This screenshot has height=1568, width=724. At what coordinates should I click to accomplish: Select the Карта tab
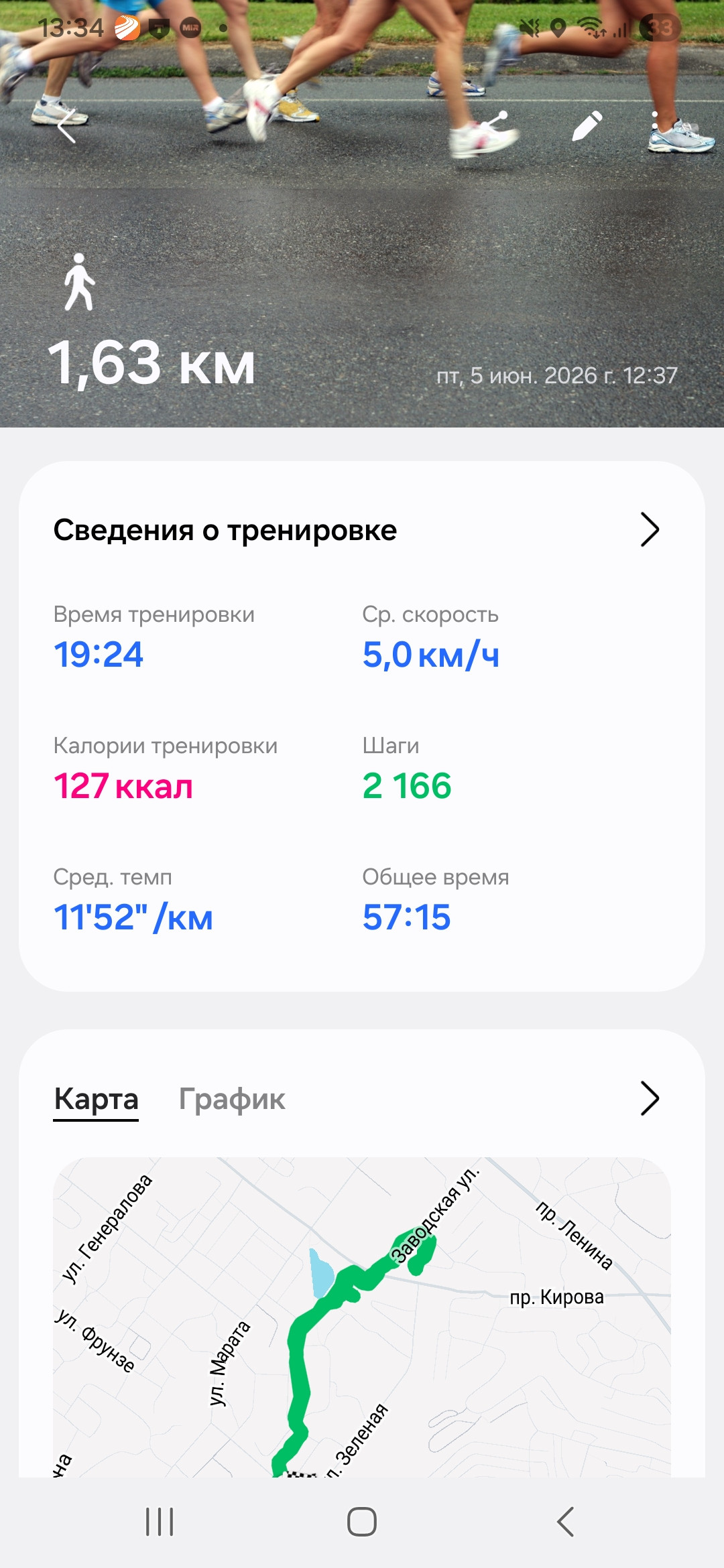pos(96,1100)
